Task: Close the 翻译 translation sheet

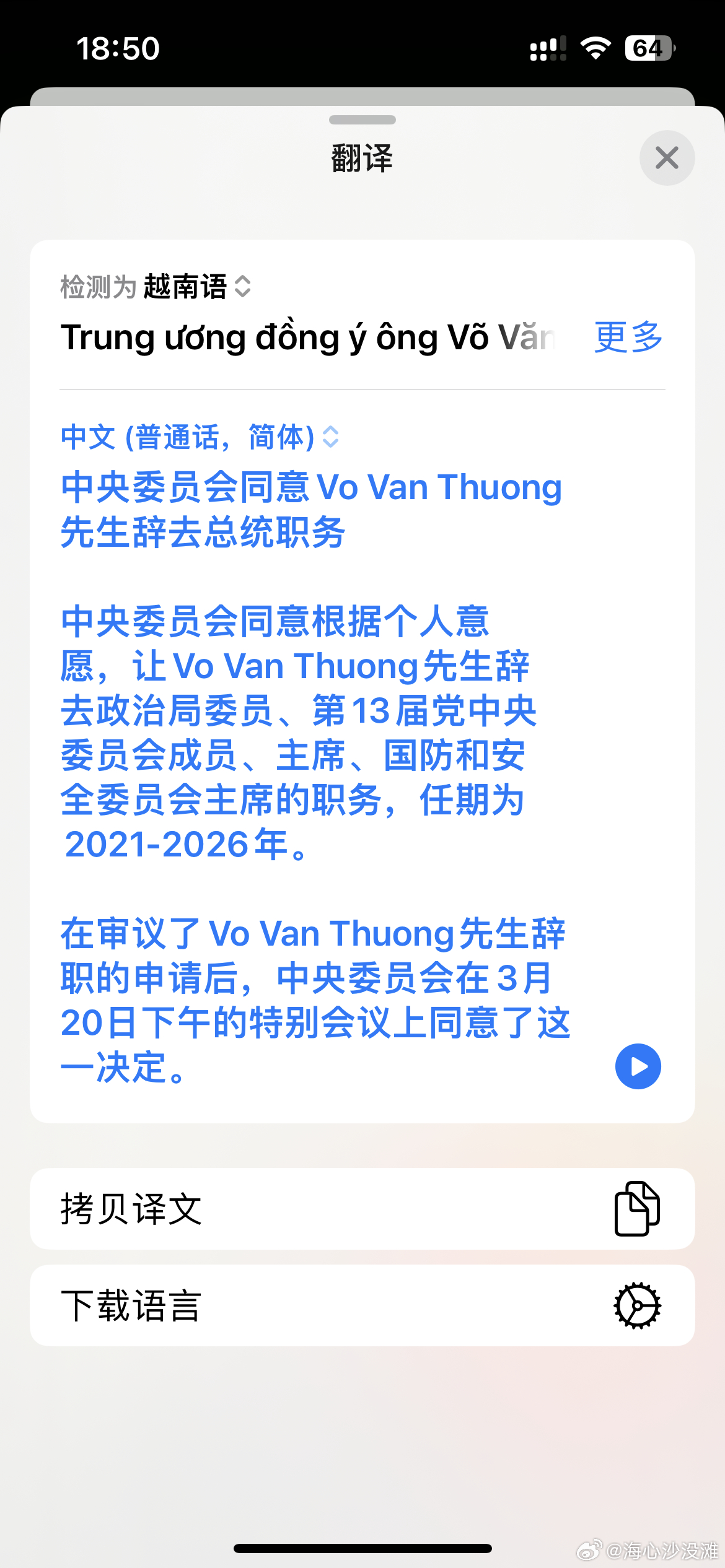Action: click(667, 158)
